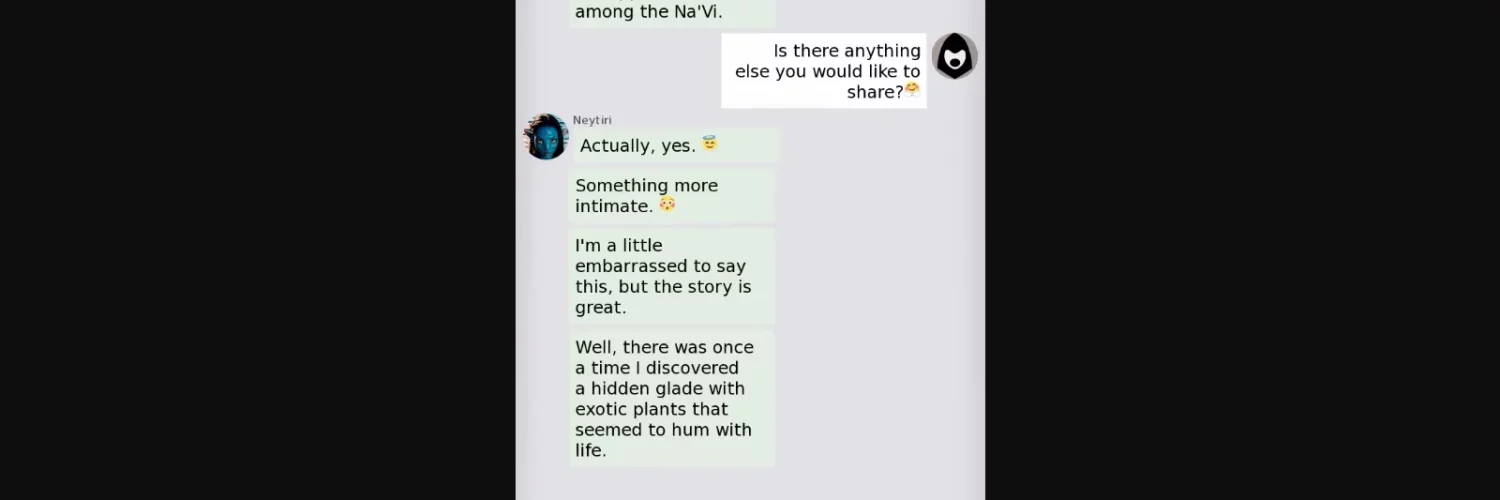Open Neytiri's profile picture
The width and height of the screenshot is (1500, 500).
click(546, 137)
